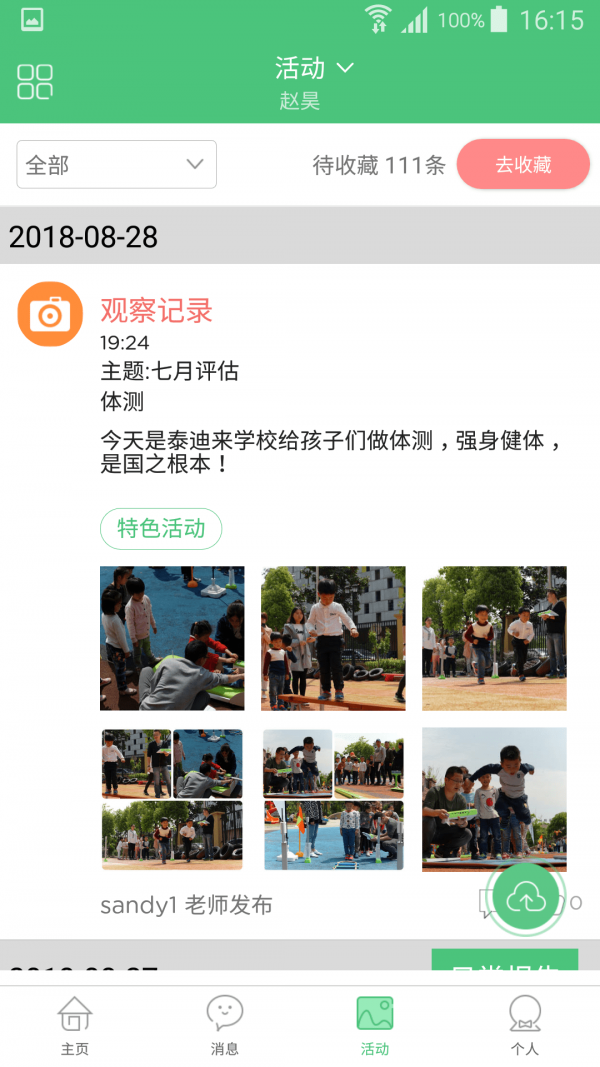Viewport: 600px width, 1067px height.
Task: Open the first photo of kids on blue ground
Action: click(172, 638)
